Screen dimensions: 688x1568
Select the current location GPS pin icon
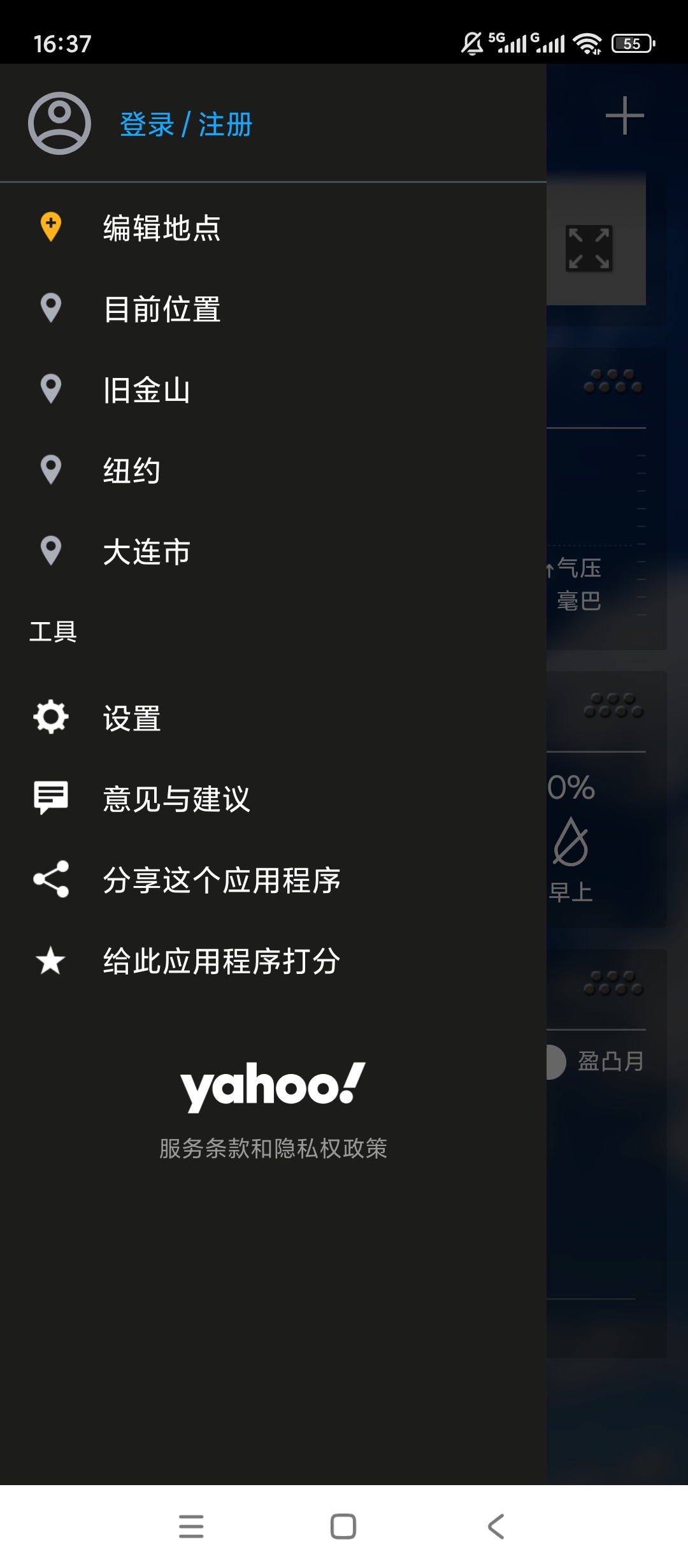(50, 310)
